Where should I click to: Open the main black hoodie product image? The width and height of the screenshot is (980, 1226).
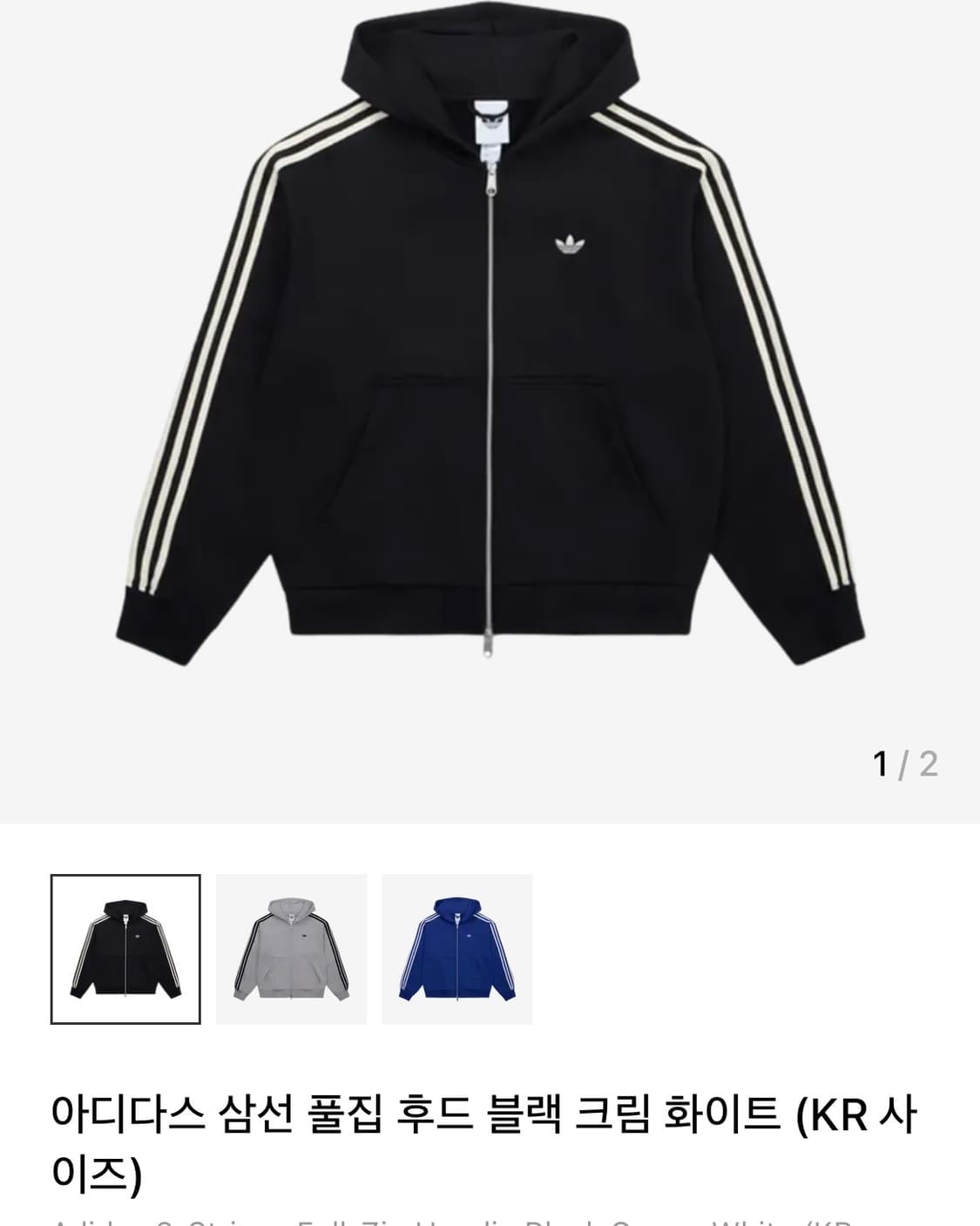point(490,366)
